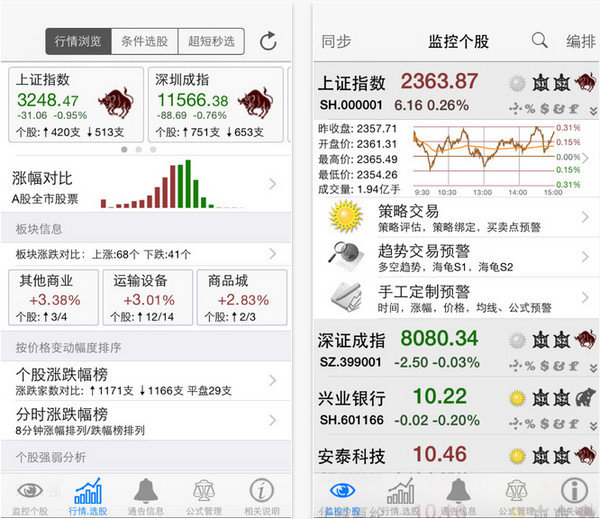Select the 兴业银行 SH.601166 stock row
This screenshot has width=600, height=519.
457,407
